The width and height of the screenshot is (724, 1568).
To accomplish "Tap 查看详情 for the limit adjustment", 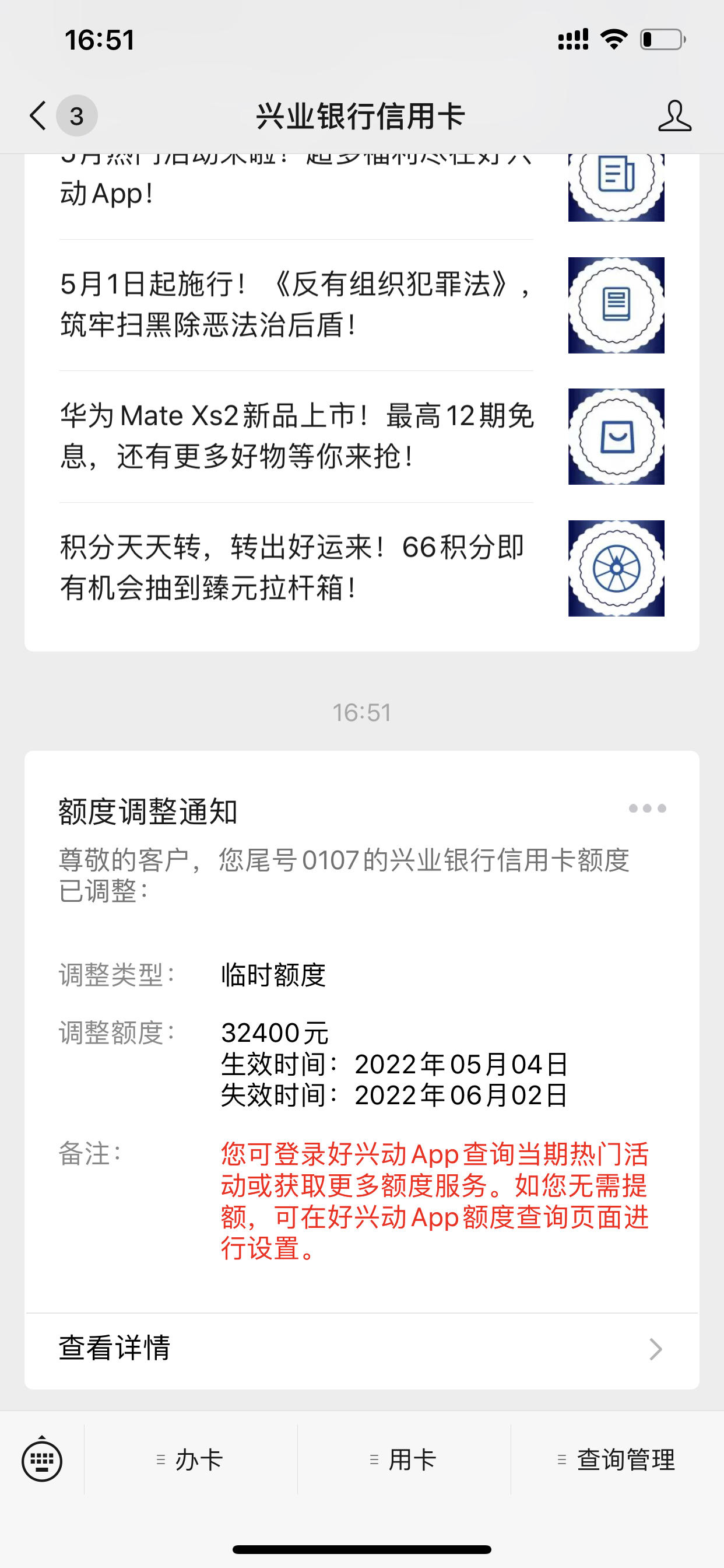I will (361, 1348).
